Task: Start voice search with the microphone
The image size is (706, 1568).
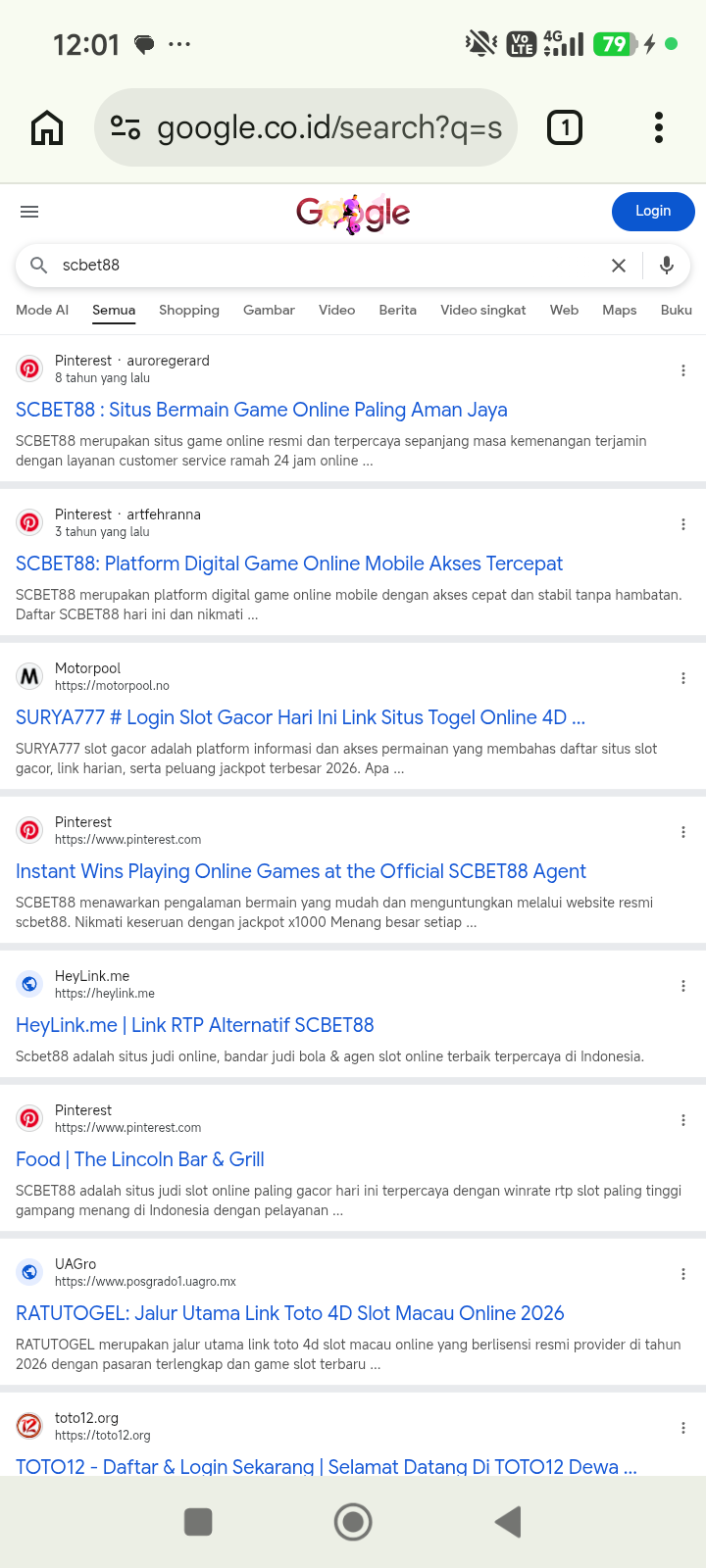Action: 667,266
